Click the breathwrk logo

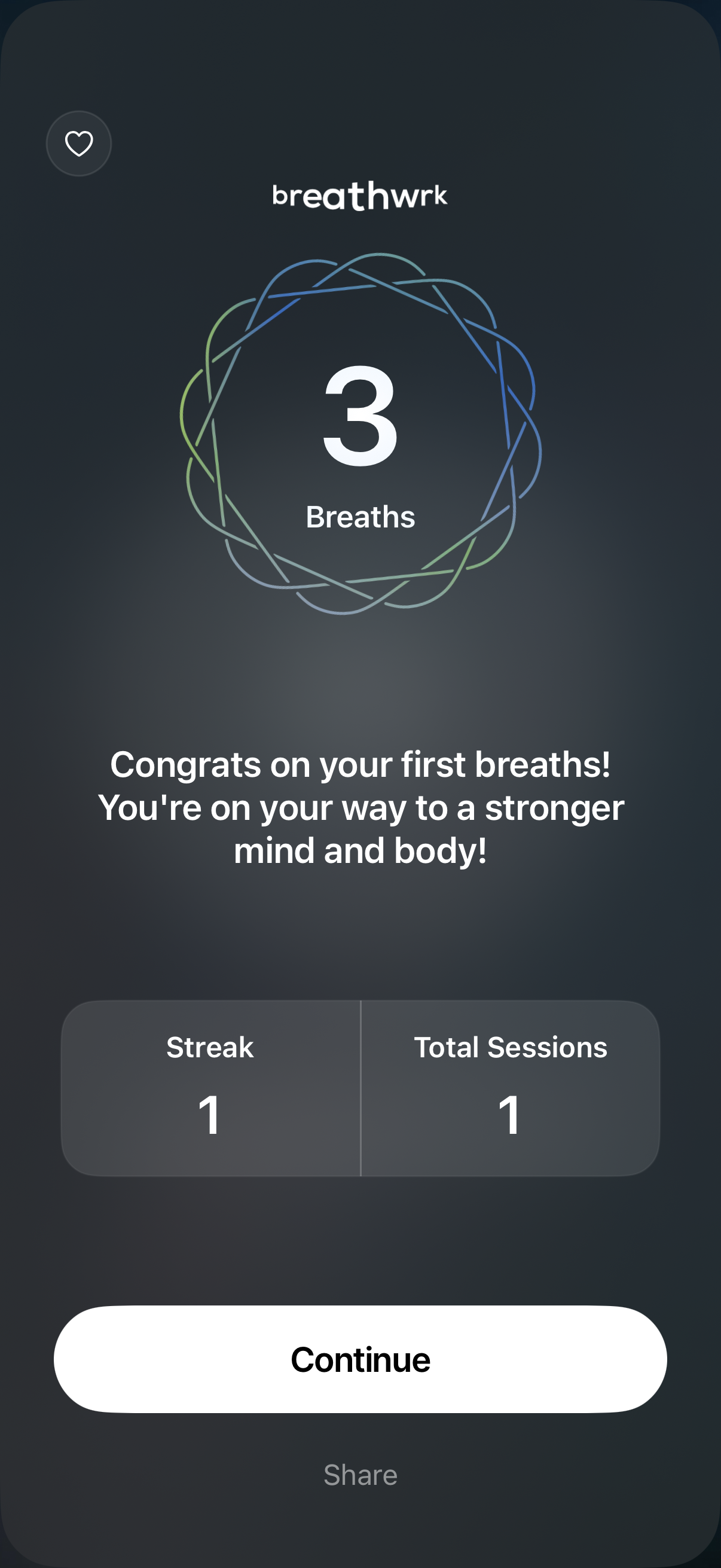[x=360, y=196]
